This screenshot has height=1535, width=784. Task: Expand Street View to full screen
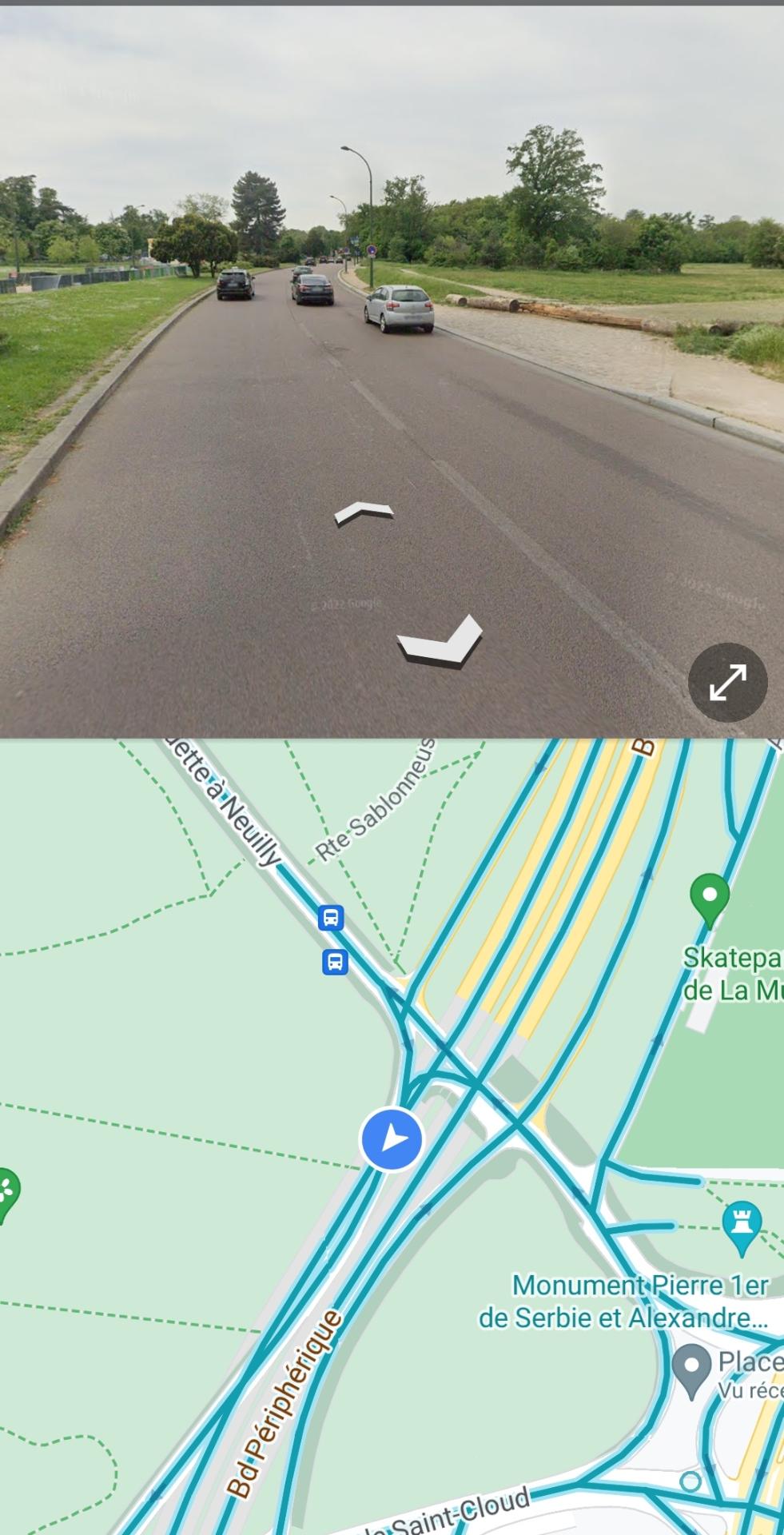(727, 682)
